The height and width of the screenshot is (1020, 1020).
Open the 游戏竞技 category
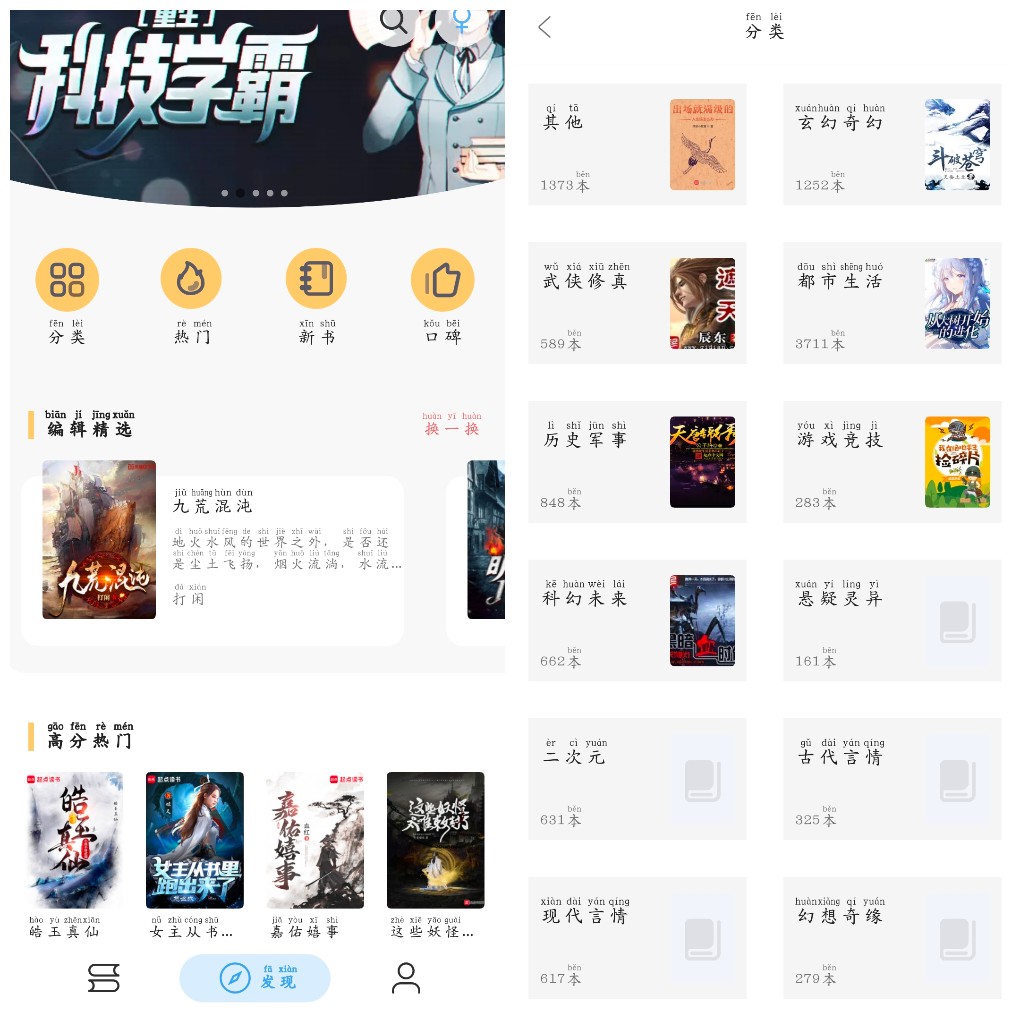point(892,462)
